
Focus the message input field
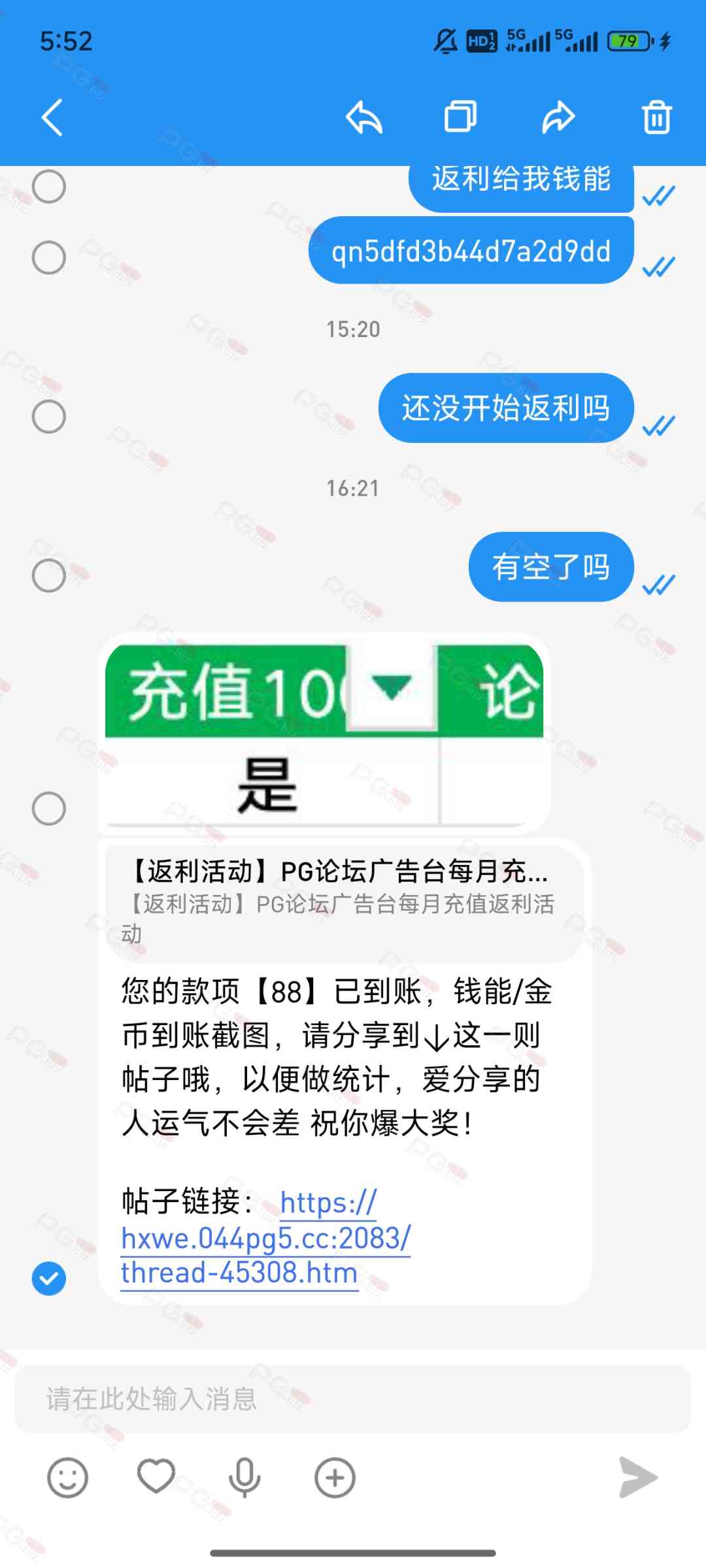(353, 1399)
